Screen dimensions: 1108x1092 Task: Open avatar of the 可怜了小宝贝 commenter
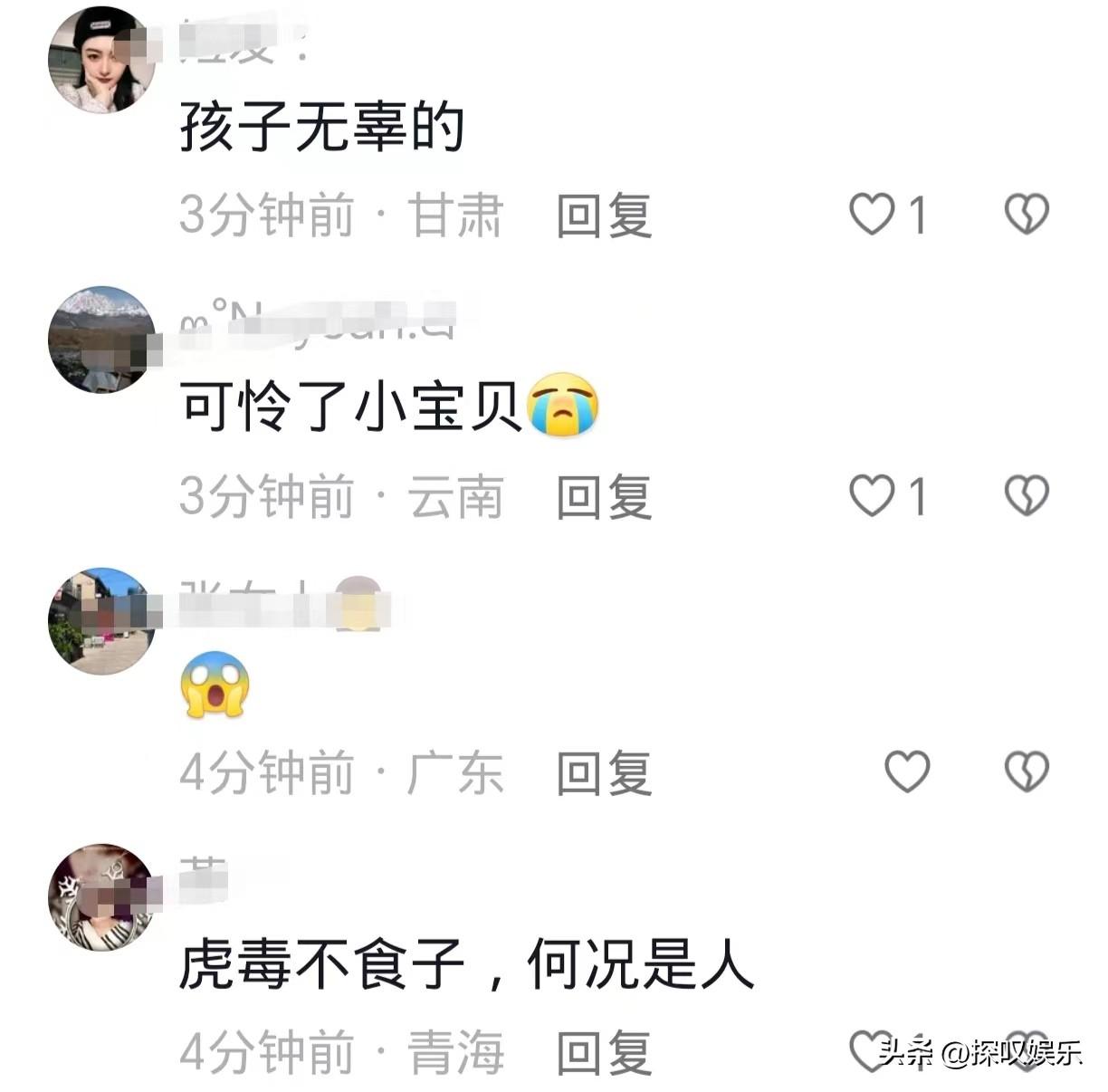click(x=100, y=340)
